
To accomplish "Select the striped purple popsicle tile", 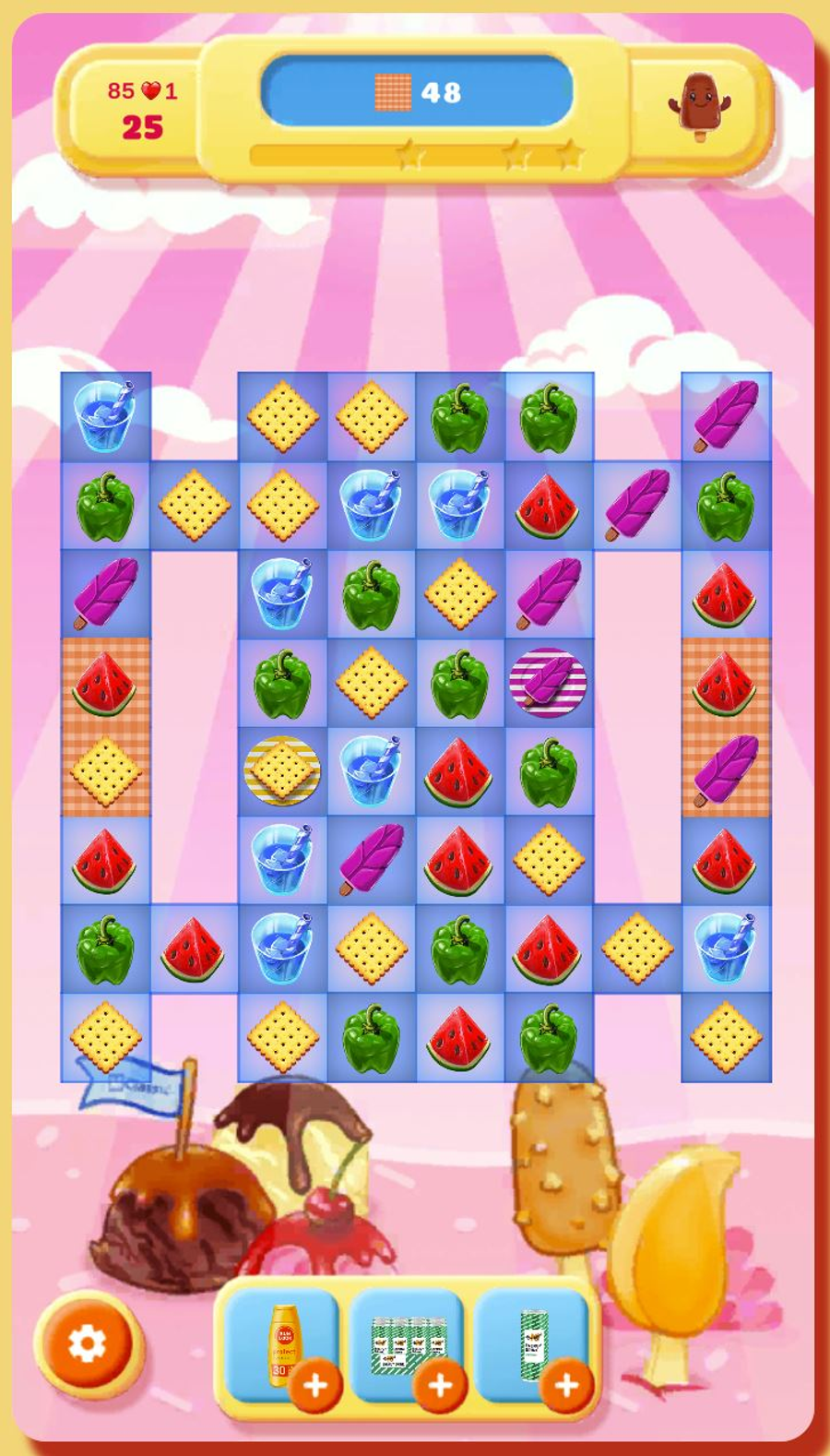I will point(548,683).
